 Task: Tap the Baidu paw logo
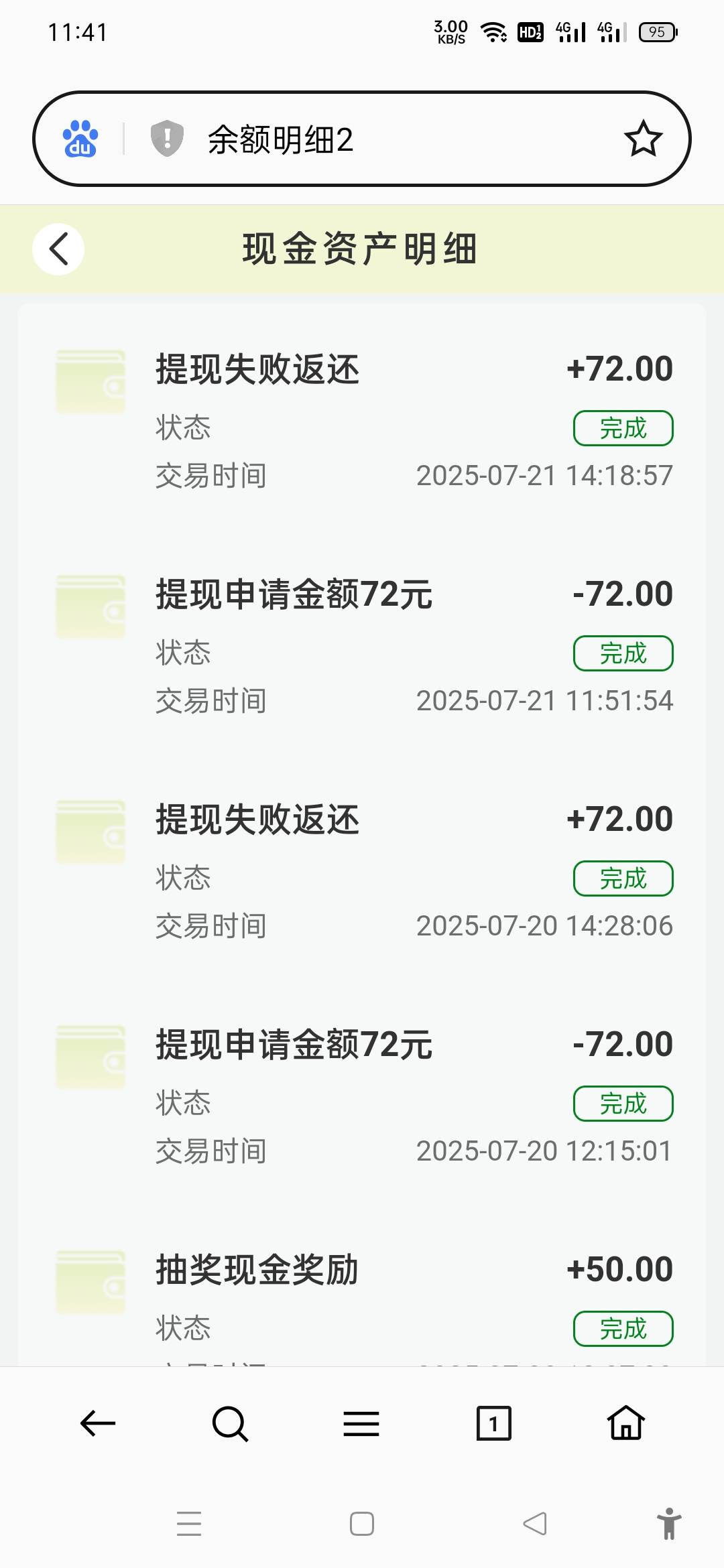pyautogui.click(x=80, y=139)
